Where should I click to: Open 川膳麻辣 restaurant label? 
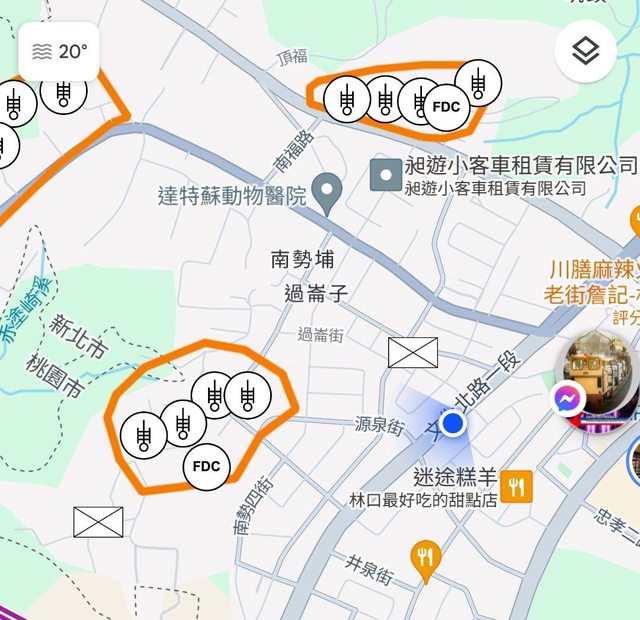click(x=591, y=270)
